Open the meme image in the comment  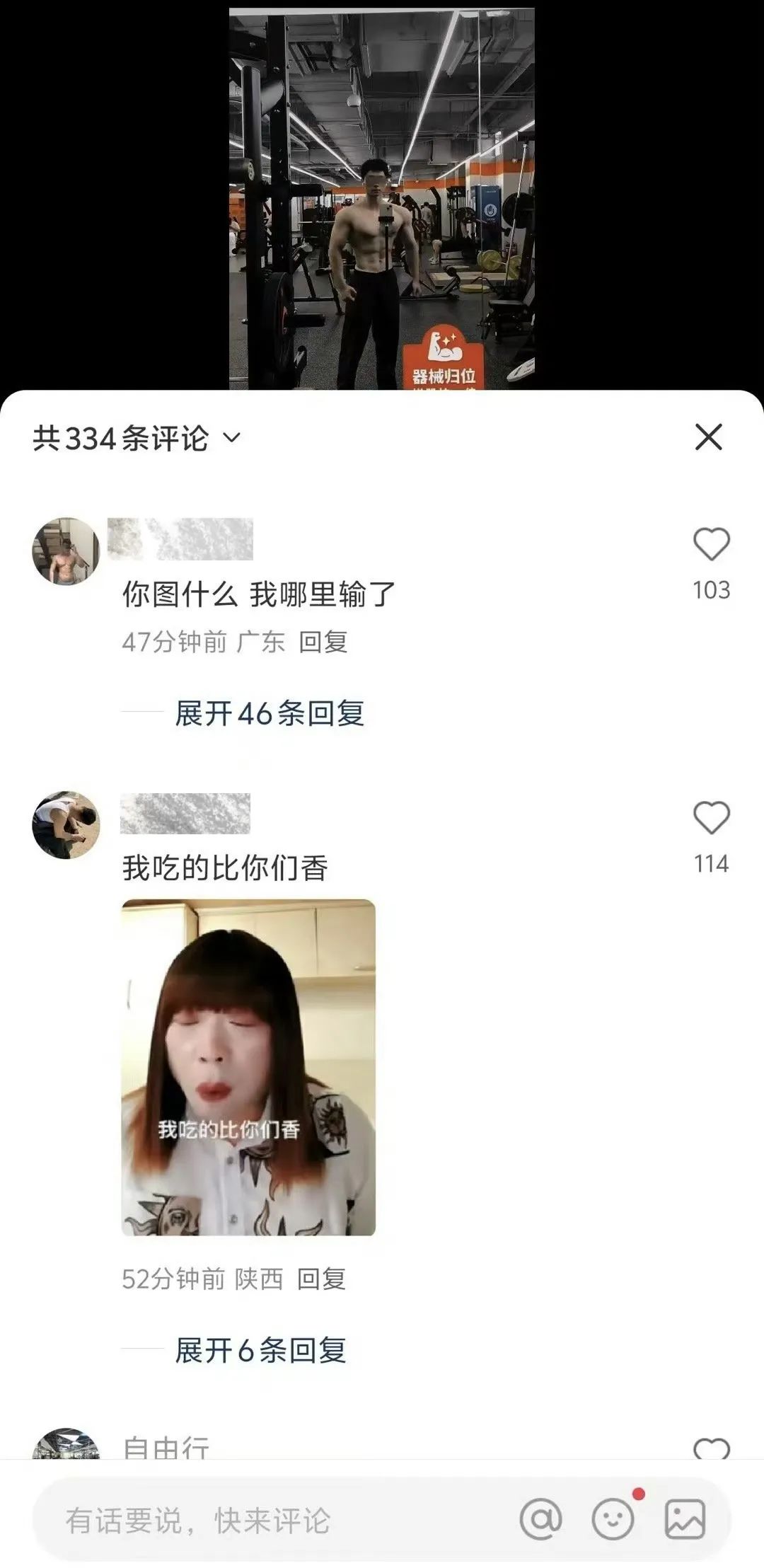pyautogui.click(x=248, y=1067)
